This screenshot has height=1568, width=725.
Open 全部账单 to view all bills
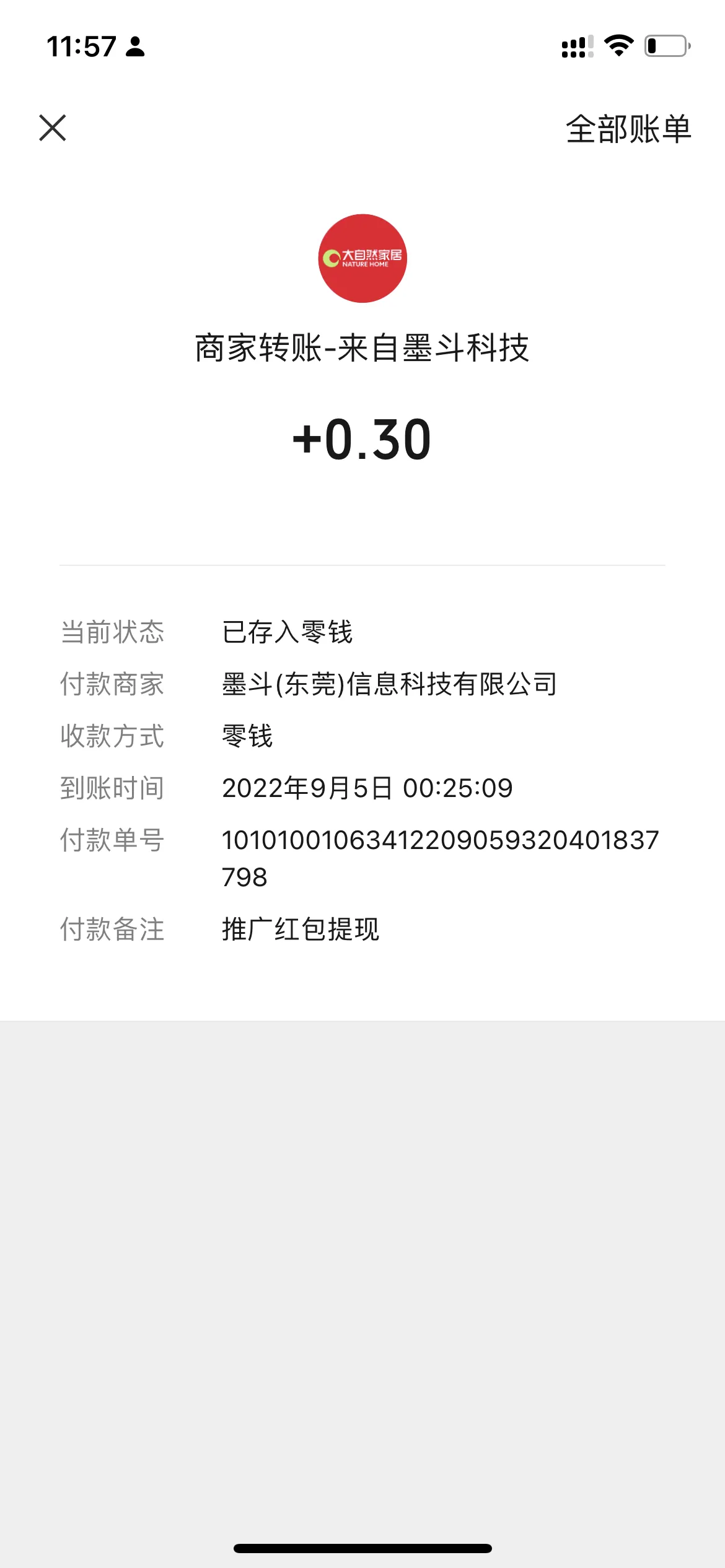[x=628, y=128]
